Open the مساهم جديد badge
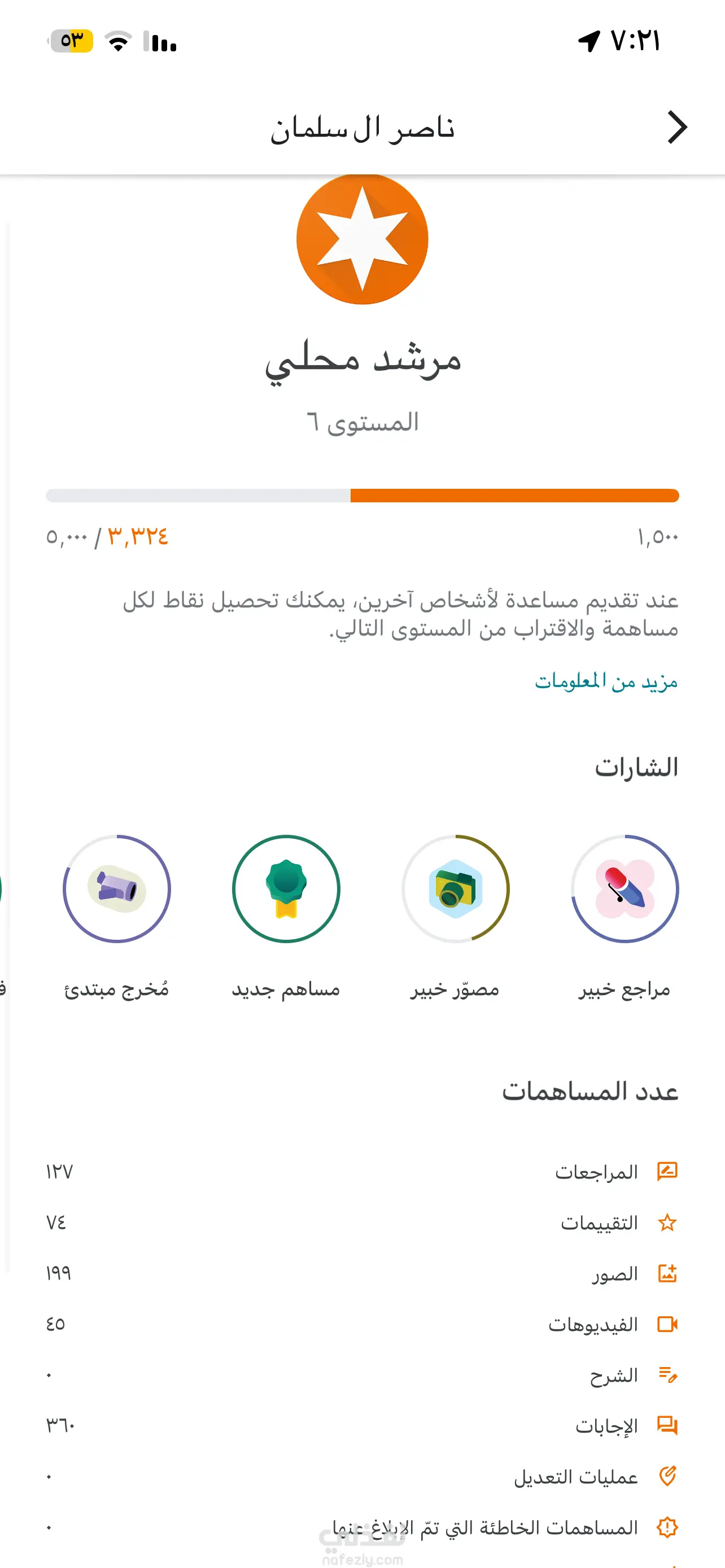Screen dimensions: 725x1568 pos(286,888)
